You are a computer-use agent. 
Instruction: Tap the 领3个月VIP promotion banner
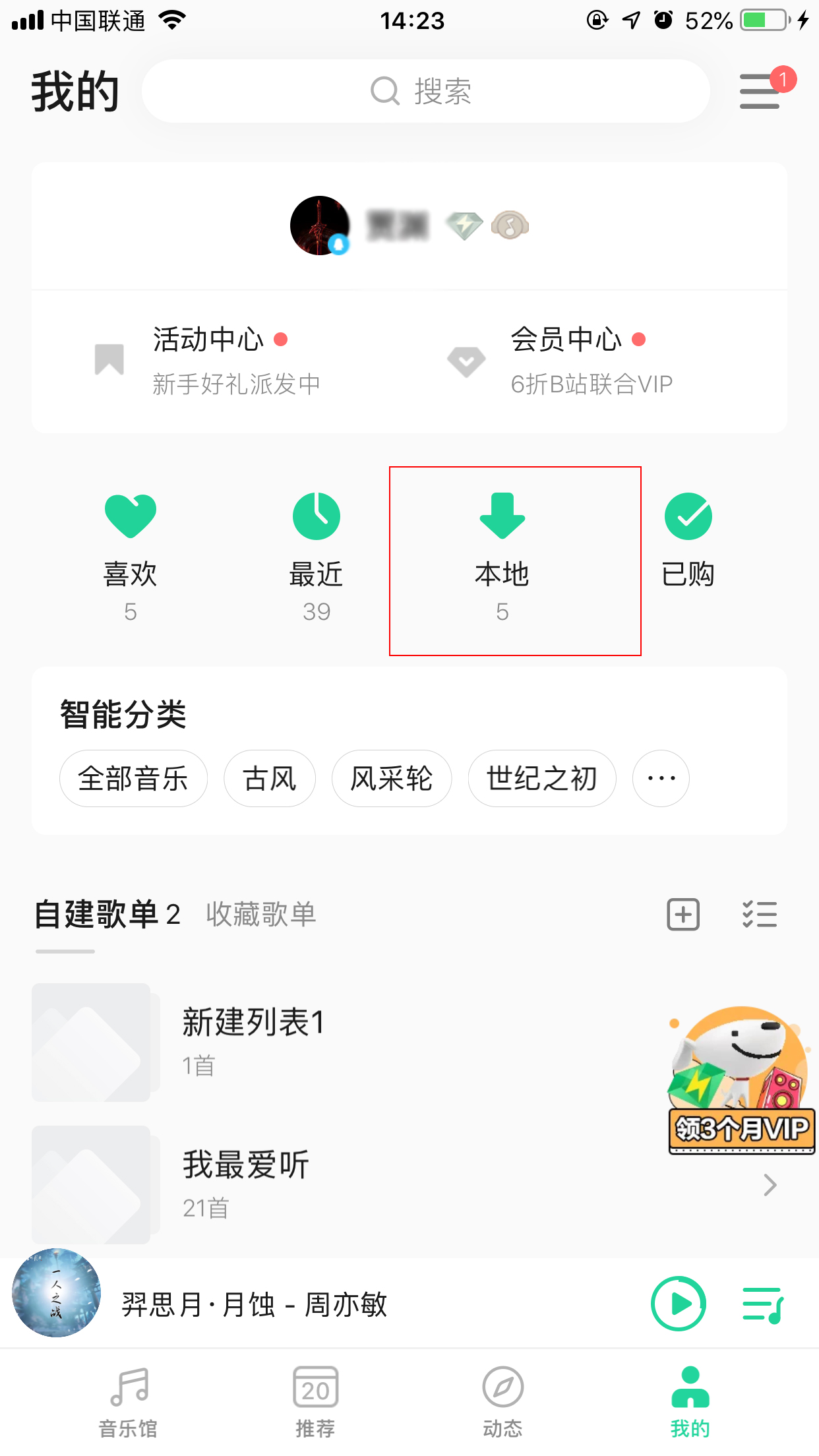pyautogui.click(x=741, y=1081)
